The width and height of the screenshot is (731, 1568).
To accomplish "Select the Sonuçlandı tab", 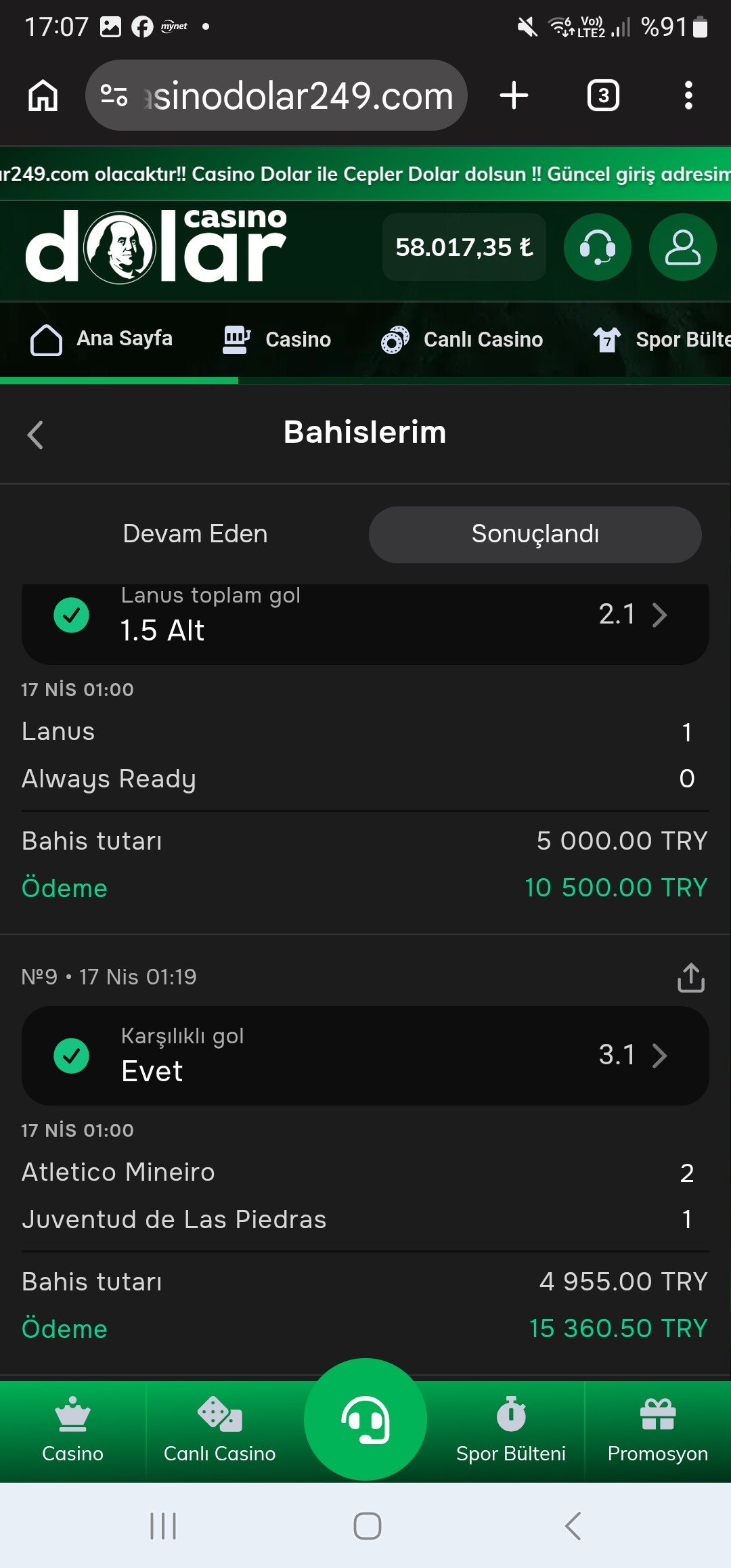I will [x=535, y=534].
